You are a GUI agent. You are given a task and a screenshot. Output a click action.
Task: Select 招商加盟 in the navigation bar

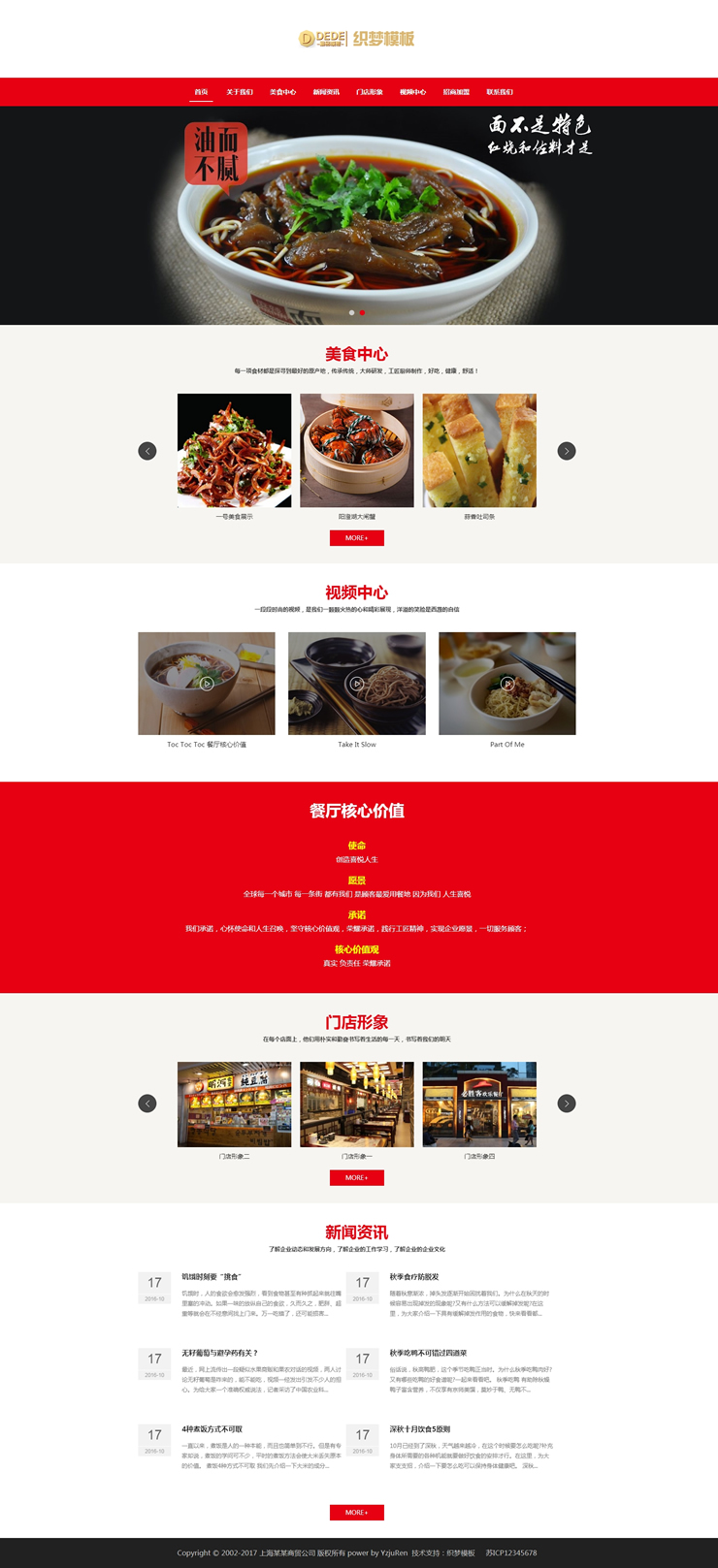tap(456, 92)
